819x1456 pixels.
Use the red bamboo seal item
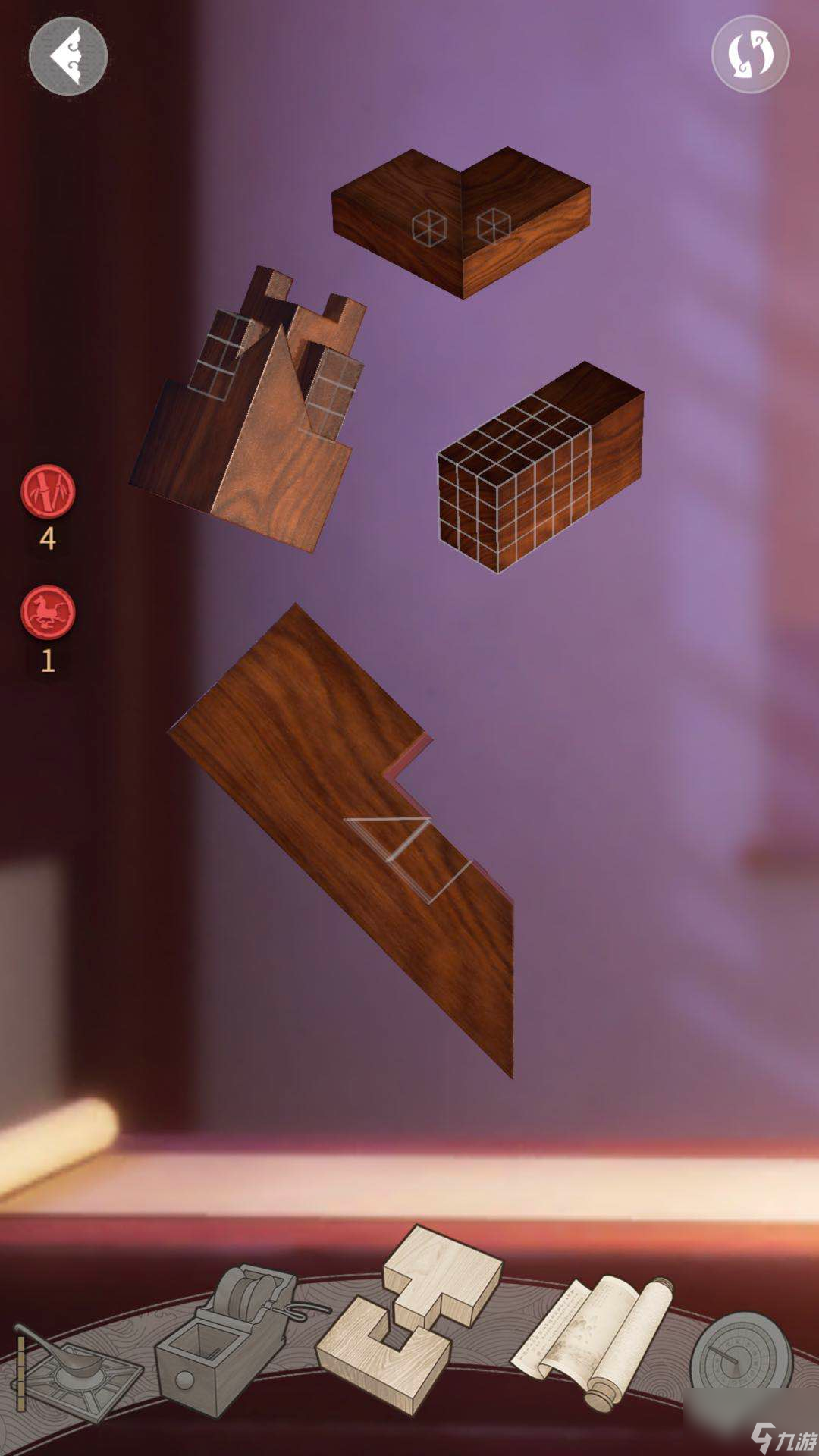pos(48,491)
